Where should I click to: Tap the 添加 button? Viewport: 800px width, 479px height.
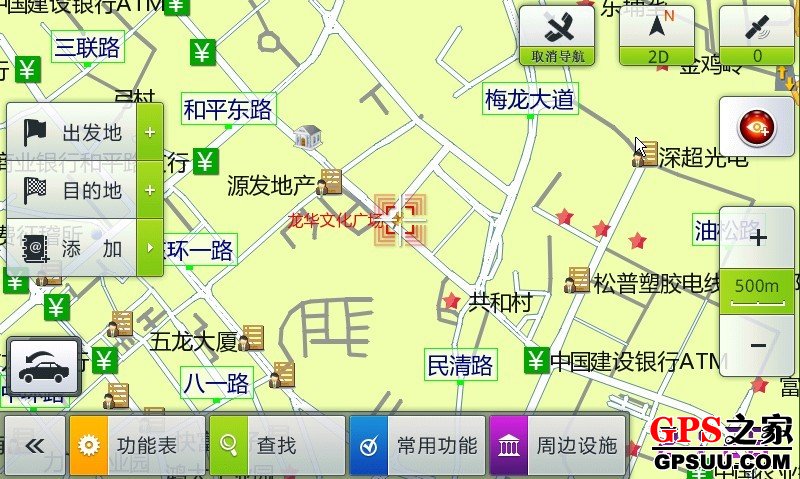(72, 247)
